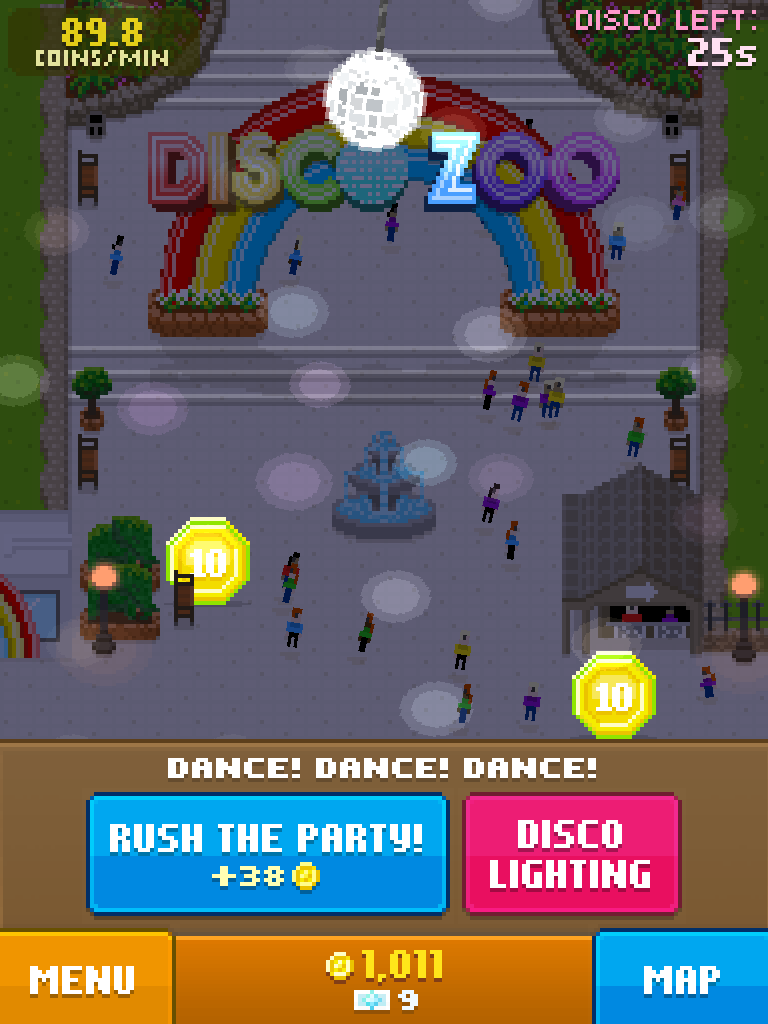Open the Menu
This screenshot has height=1024, width=768.
tap(84, 979)
